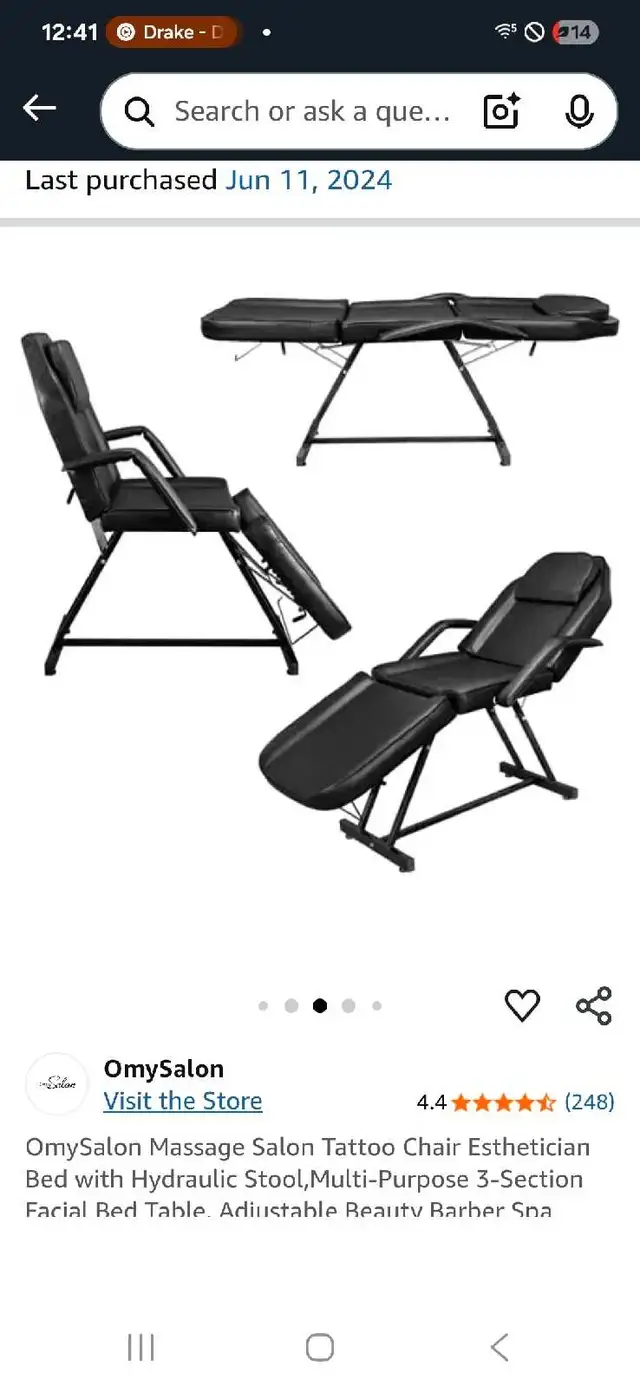Add this chair to your wish list

(522, 1005)
